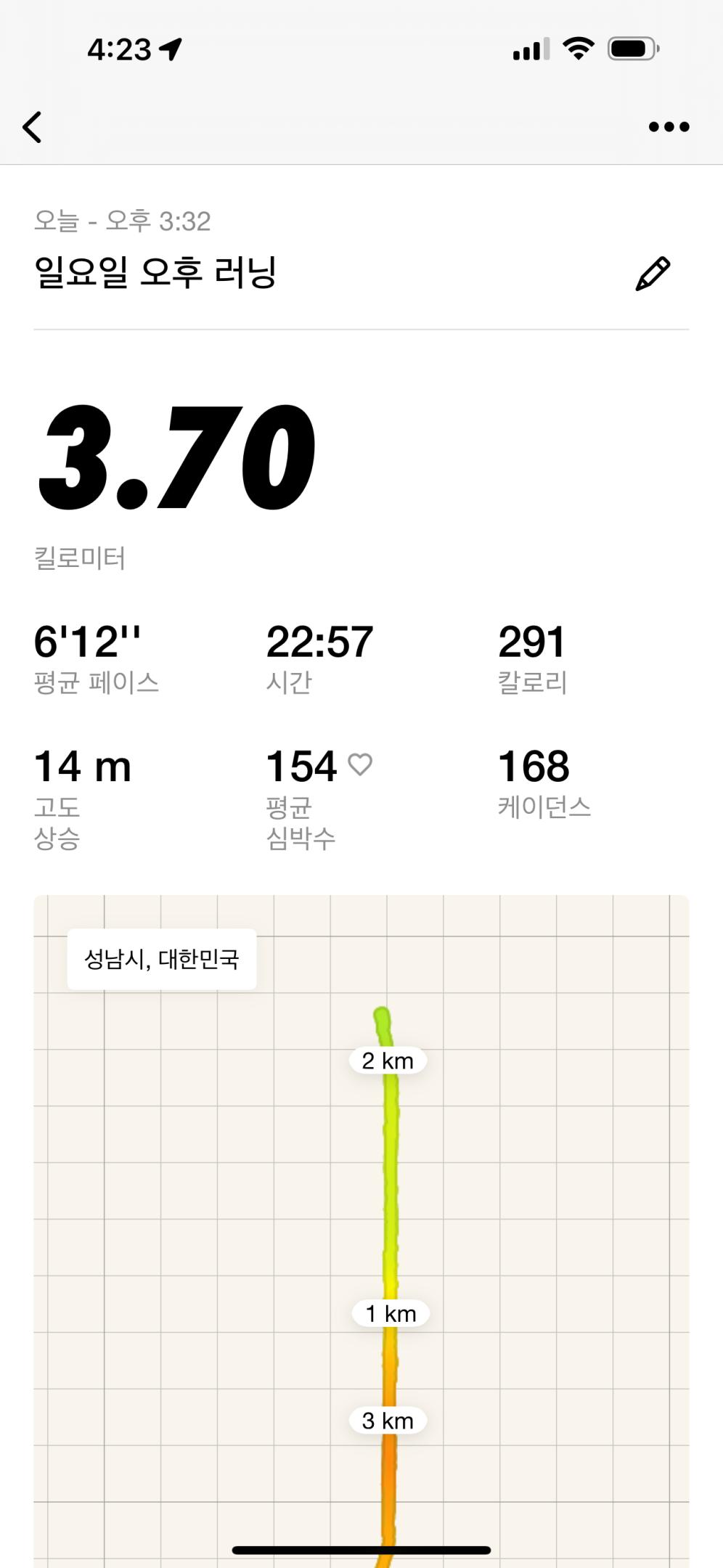Edit the run title with pencil icon

tap(653, 274)
